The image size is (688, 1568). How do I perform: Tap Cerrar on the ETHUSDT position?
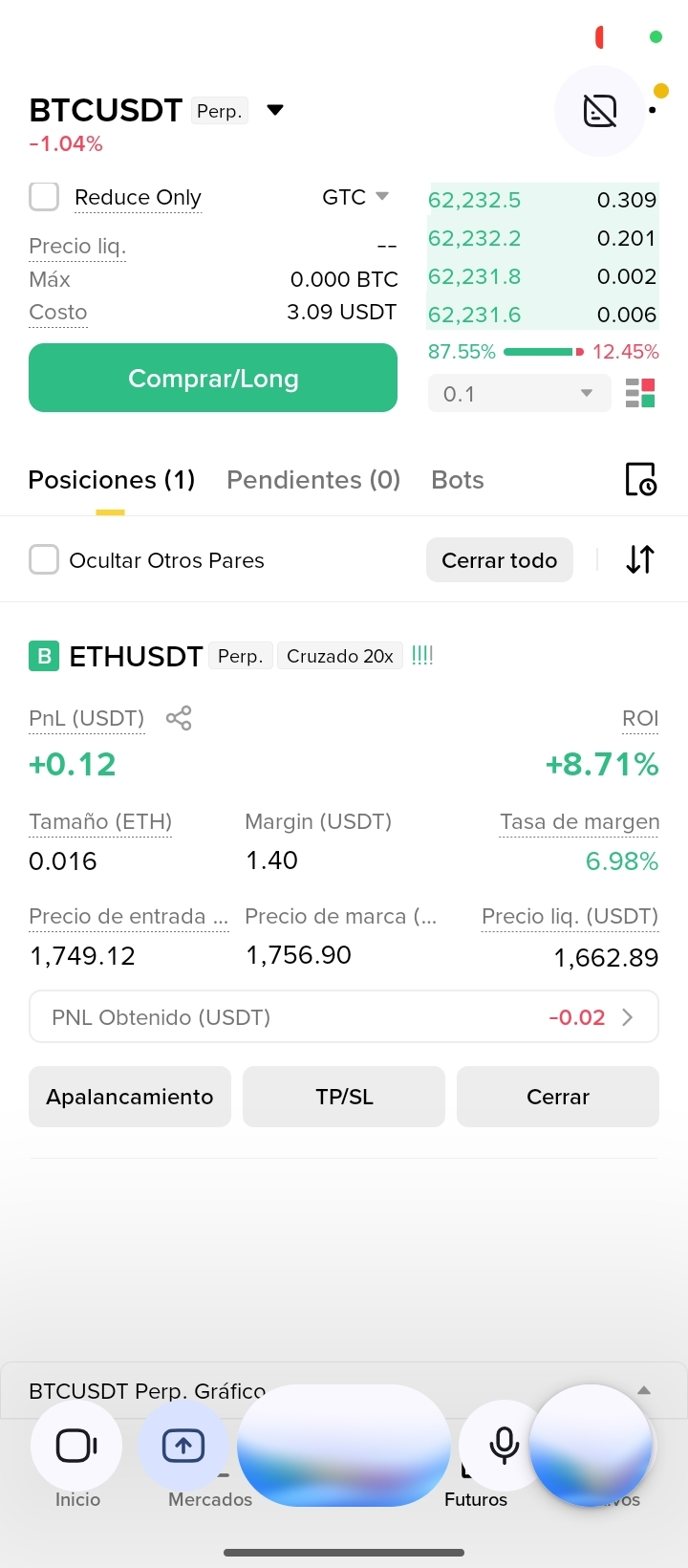pos(558,1097)
